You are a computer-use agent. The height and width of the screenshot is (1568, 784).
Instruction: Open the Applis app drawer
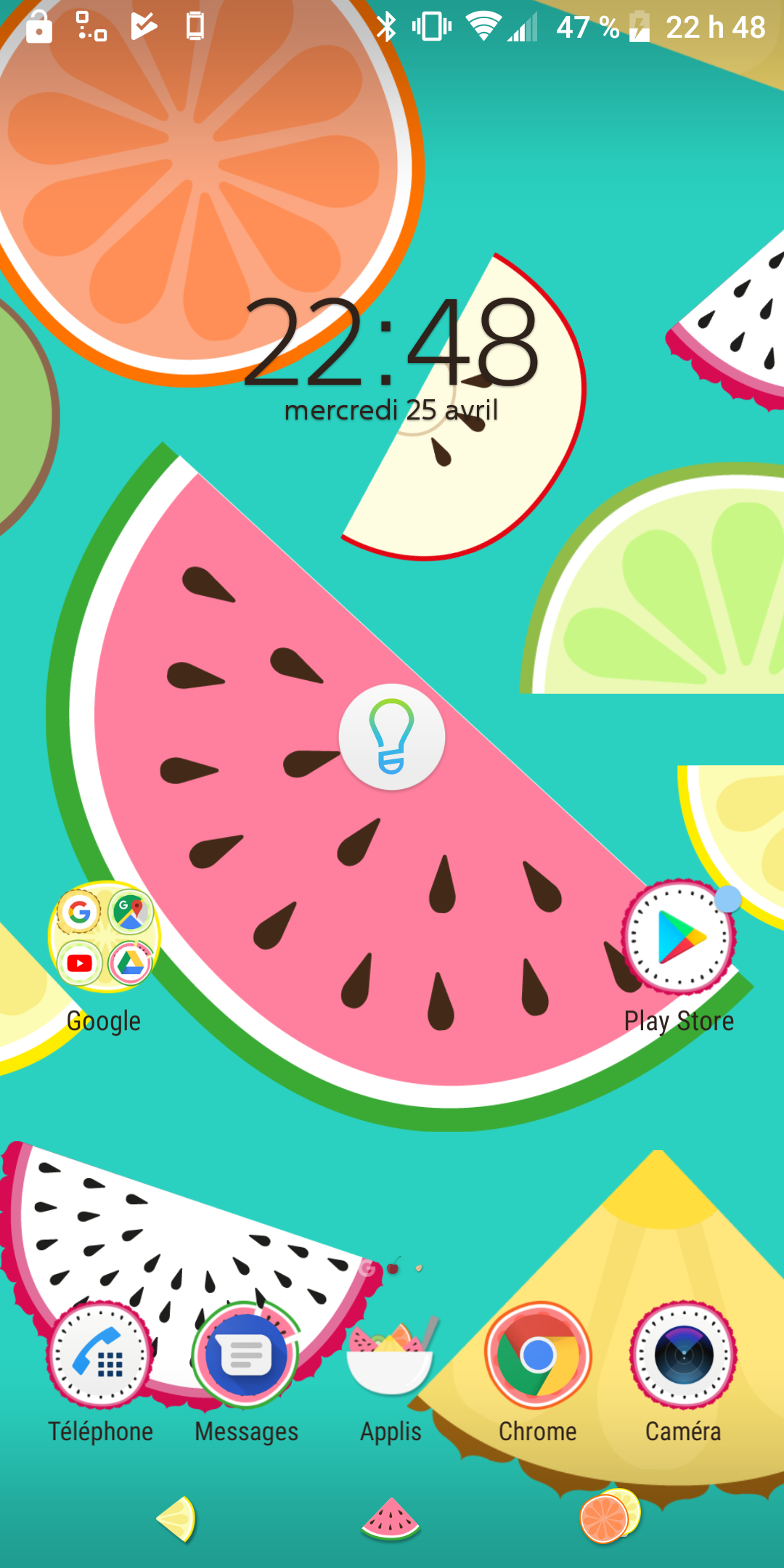click(391, 1355)
